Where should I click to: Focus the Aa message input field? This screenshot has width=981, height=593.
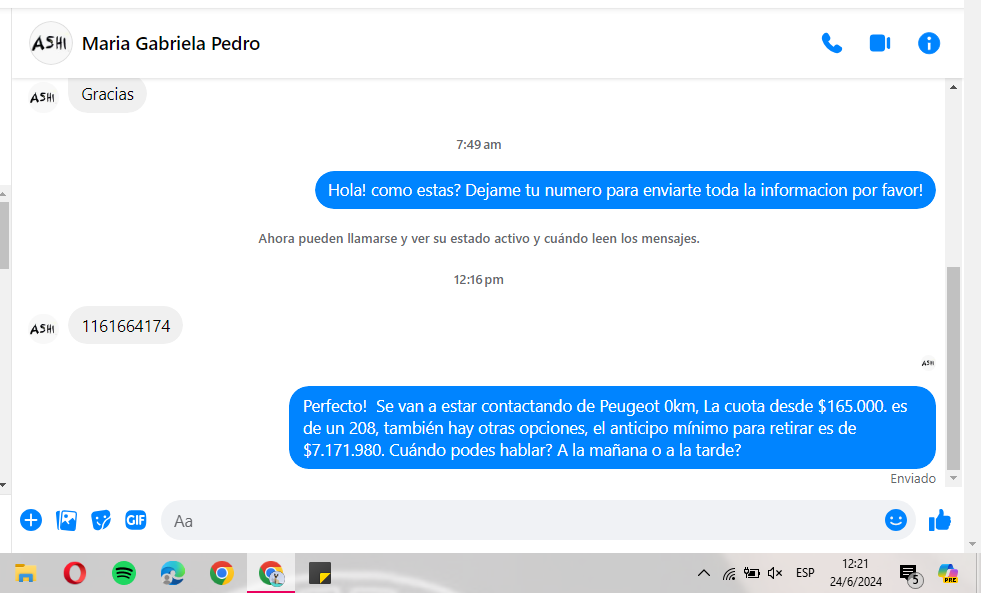pos(520,520)
